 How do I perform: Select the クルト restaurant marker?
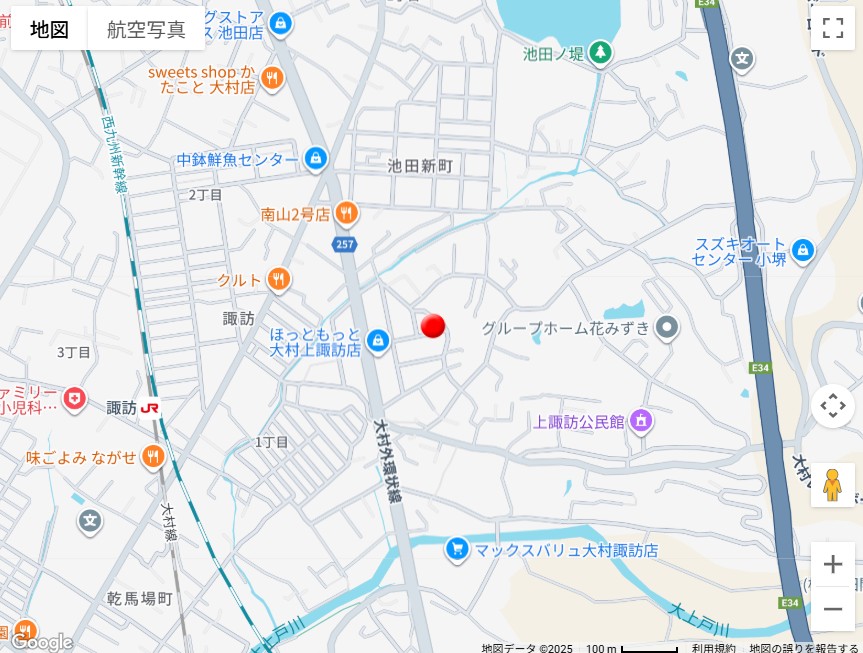point(279,279)
